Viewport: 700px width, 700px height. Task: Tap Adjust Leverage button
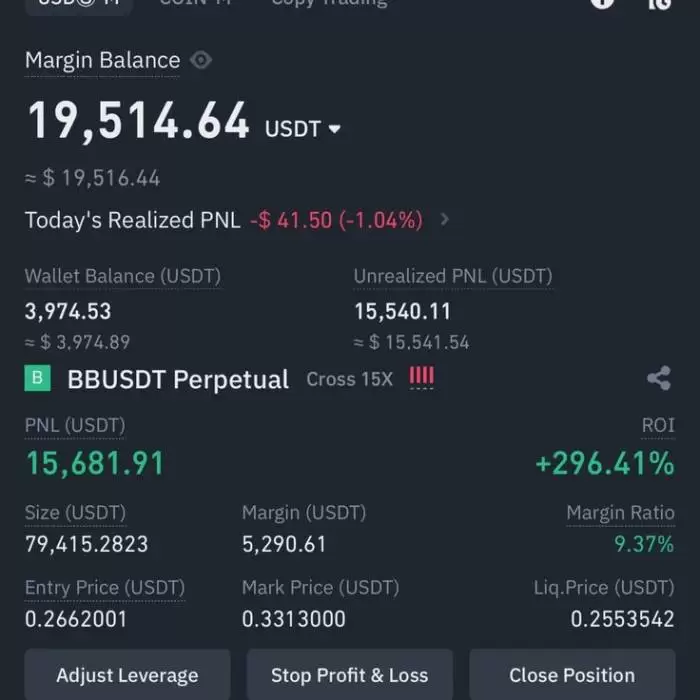click(x=127, y=675)
